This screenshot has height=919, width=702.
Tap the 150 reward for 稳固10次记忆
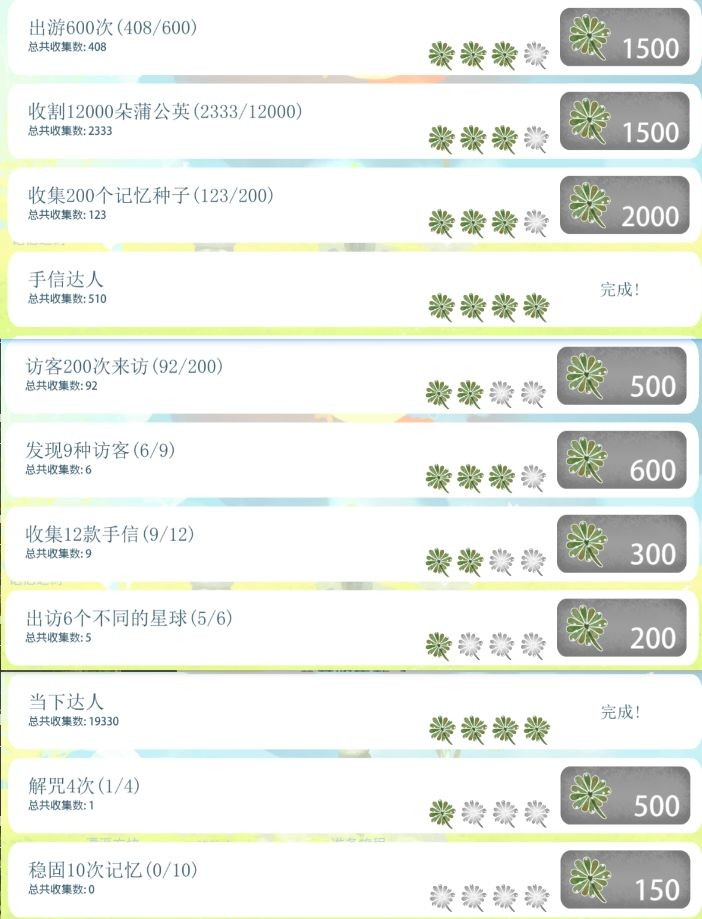click(x=624, y=880)
